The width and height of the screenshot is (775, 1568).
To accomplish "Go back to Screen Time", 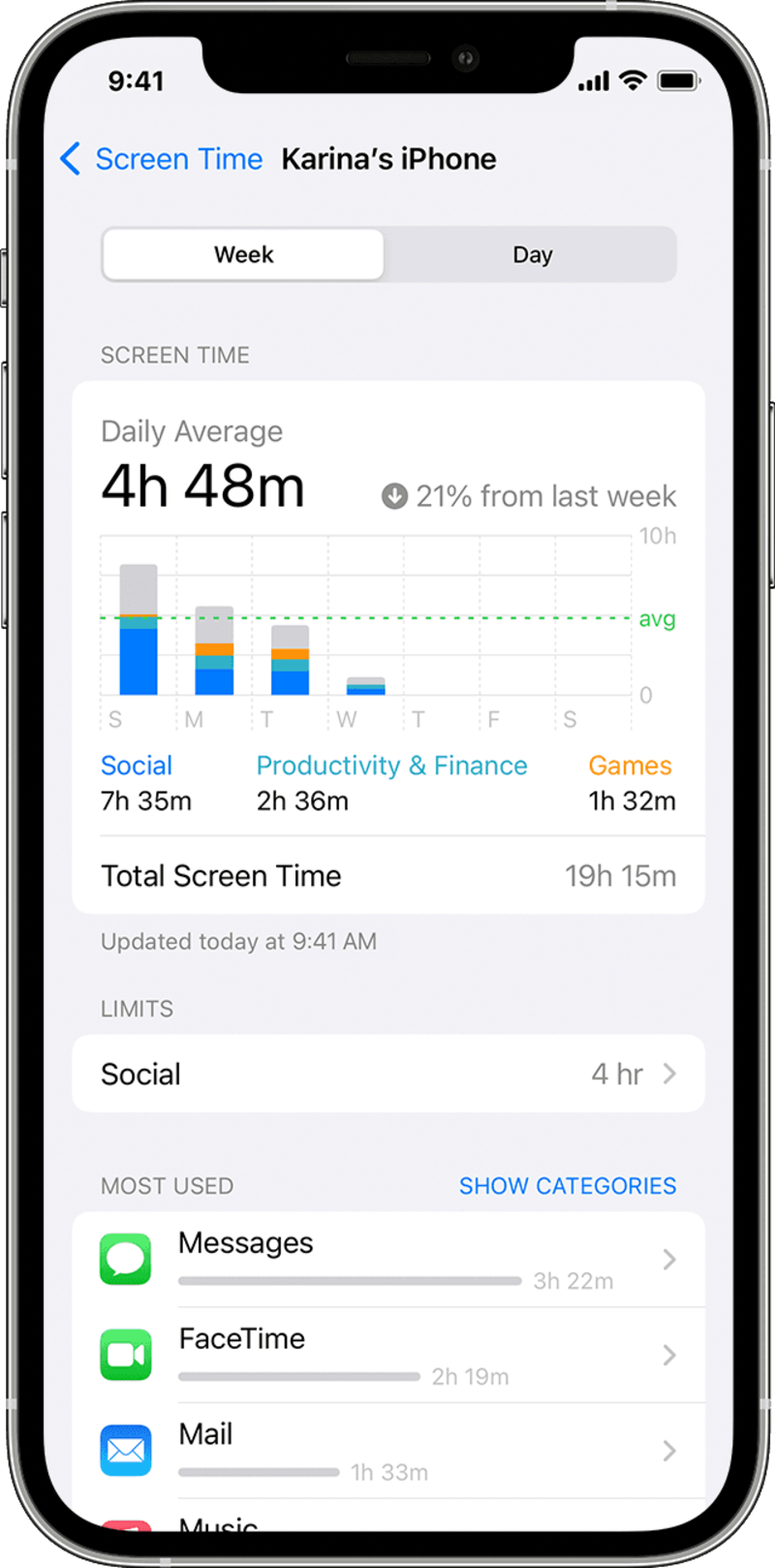I will coord(162,159).
